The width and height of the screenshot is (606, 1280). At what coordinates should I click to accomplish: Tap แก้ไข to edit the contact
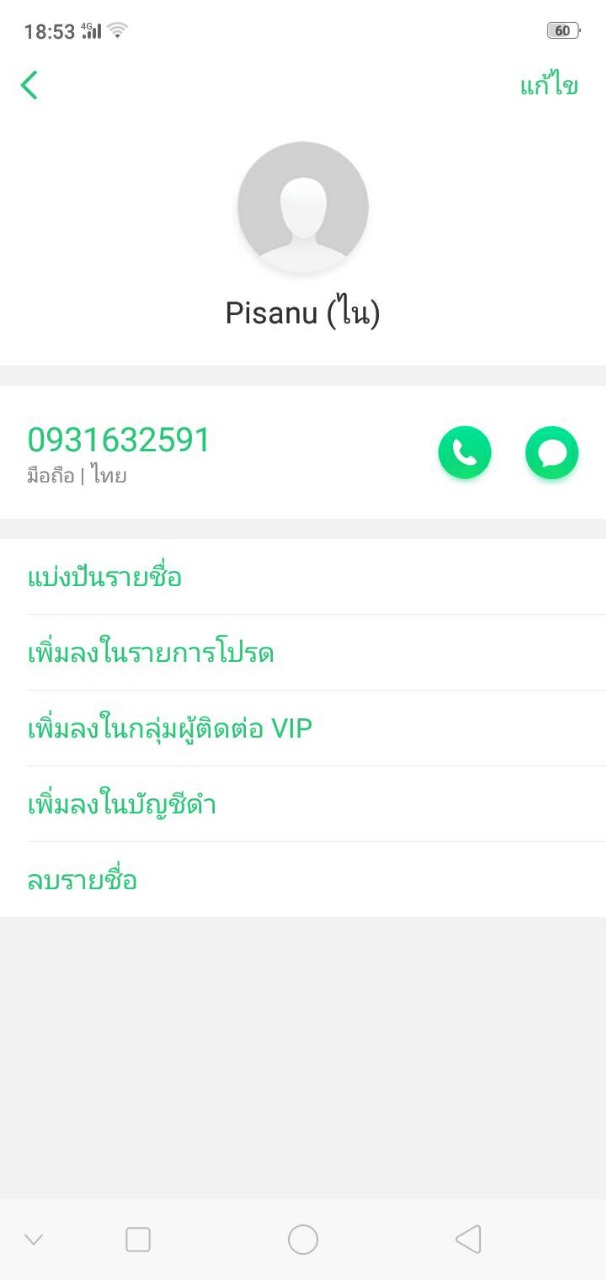tap(548, 86)
